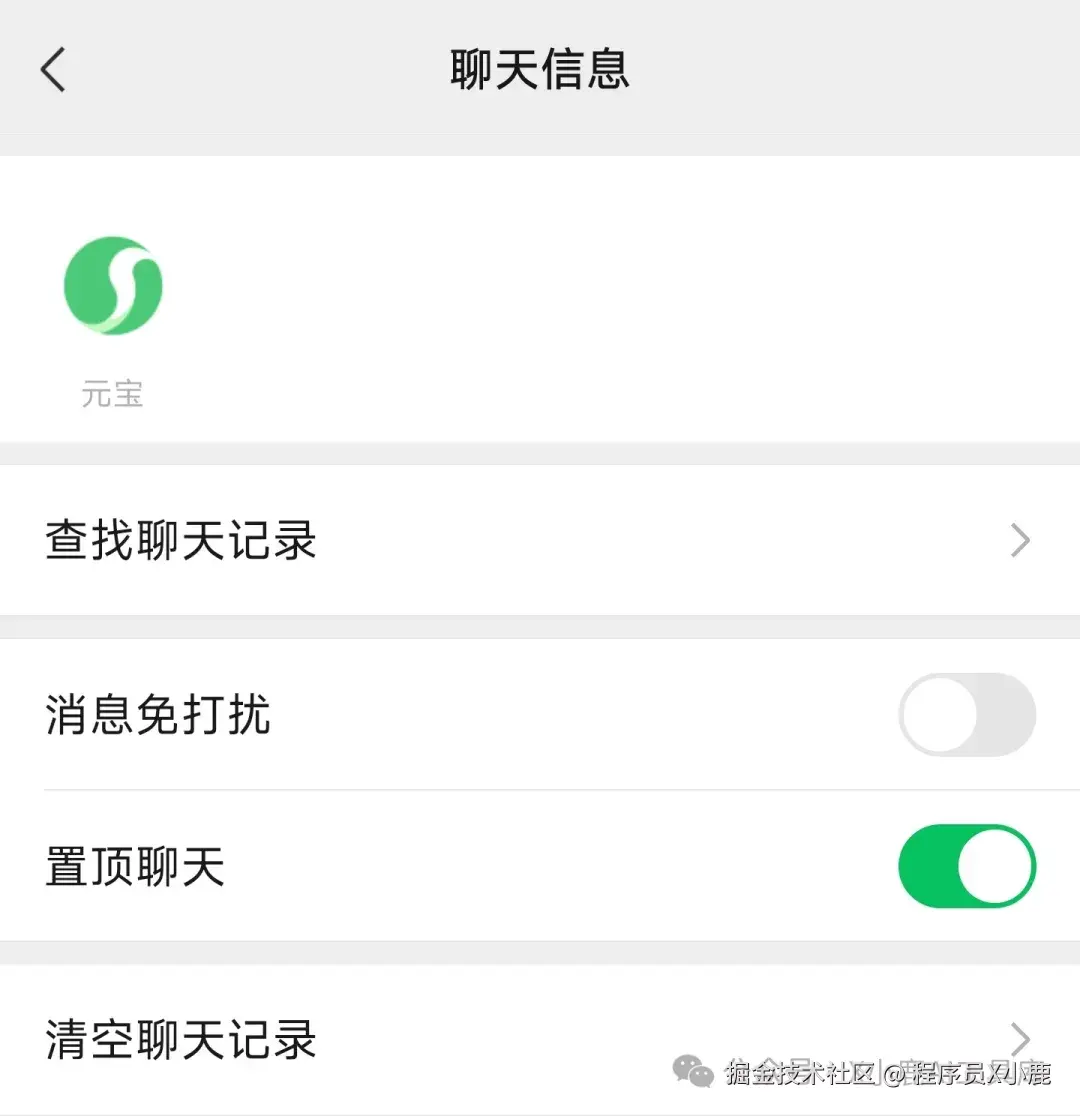The width and height of the screenshot is (1080, 1116).
Task: Select the 元宝 name label under the avatar
Action: tap(112, 393)
